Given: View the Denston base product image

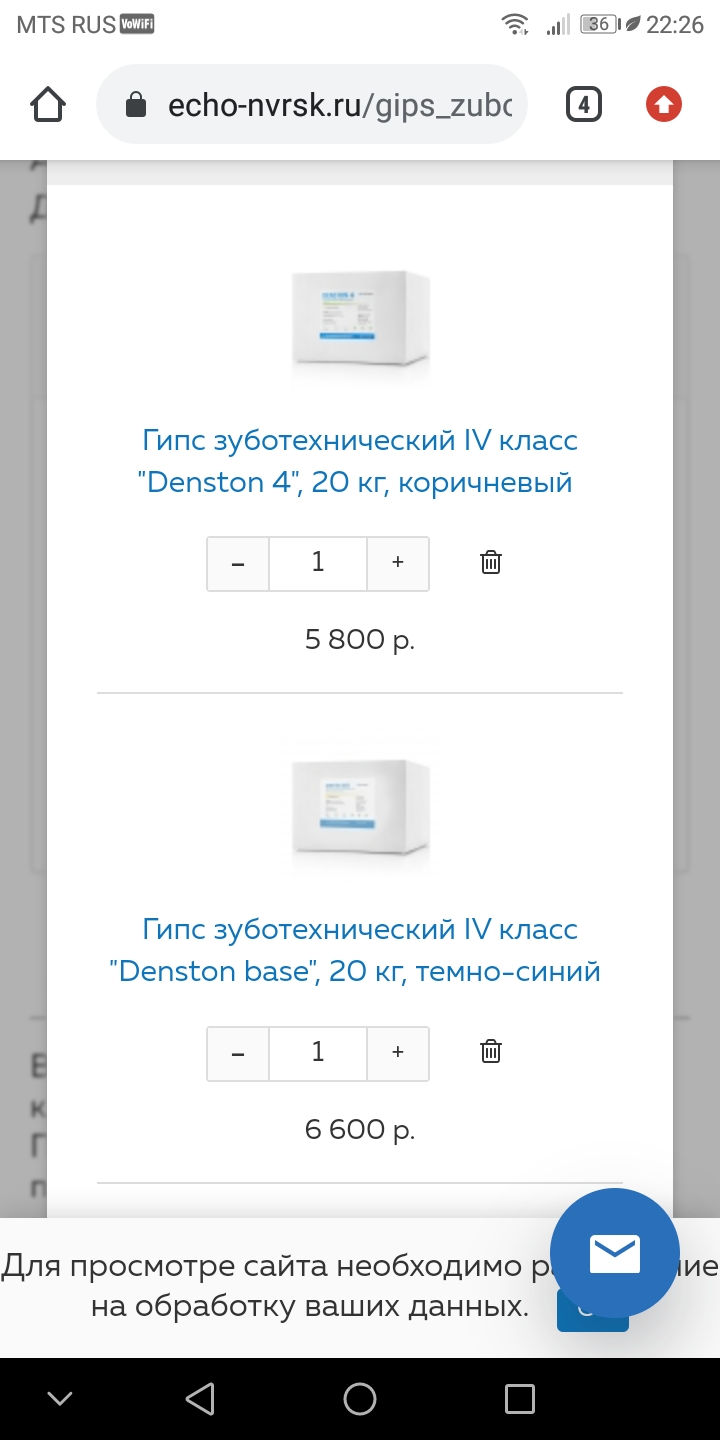Looking at the screenshot, I should pyautogui.click(x=360, y=808).
